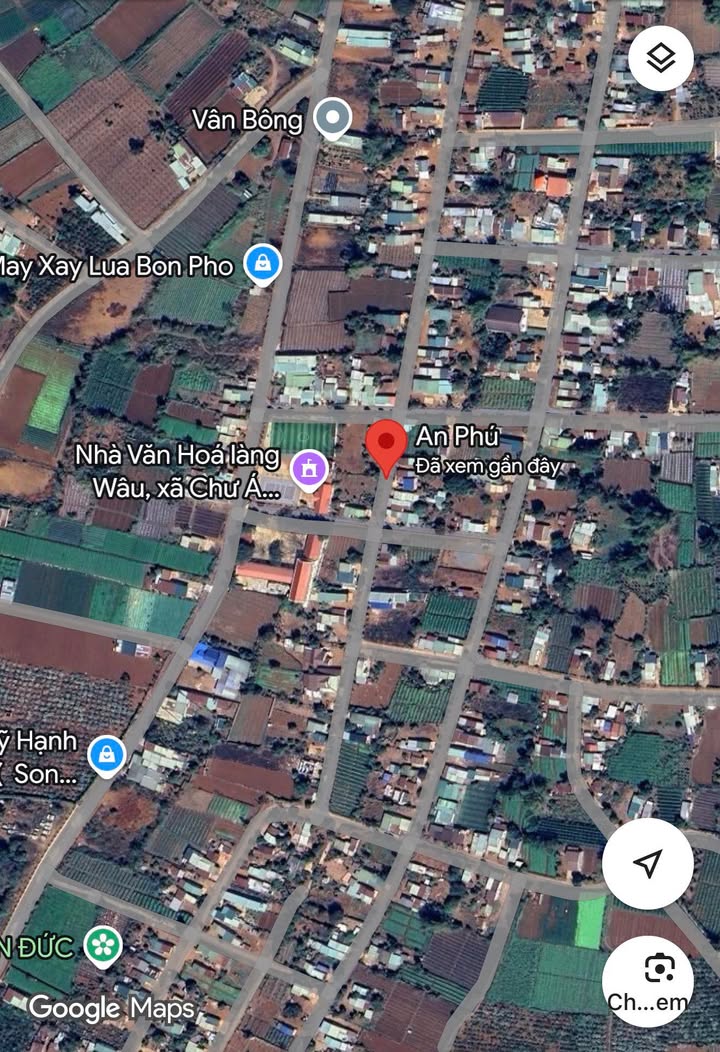Select May Xay Lua Bon Pho shop marker
720x1052 pixels.
coord(262,265)
